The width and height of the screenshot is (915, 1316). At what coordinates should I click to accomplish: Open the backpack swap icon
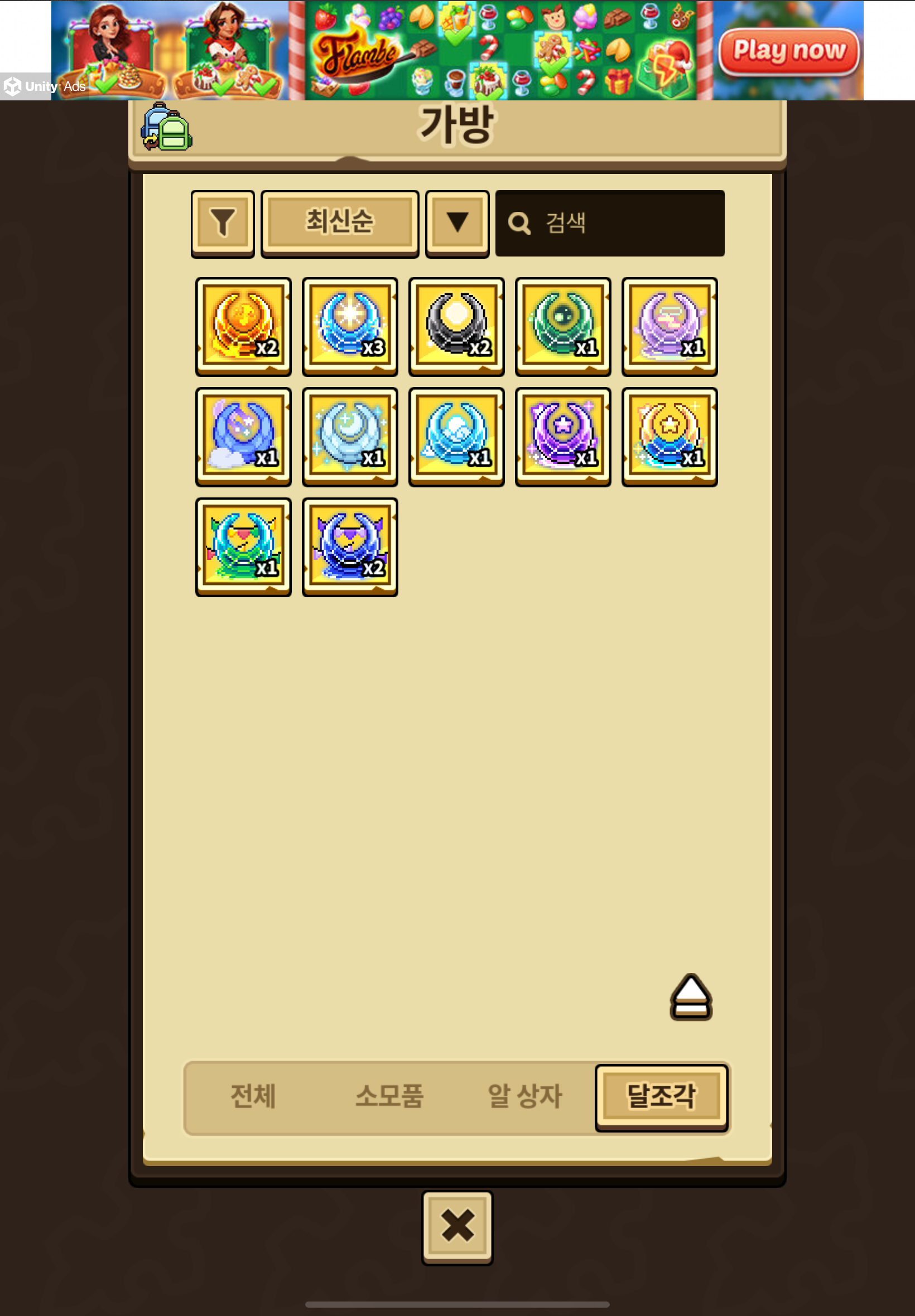click(x=166, y=127)
